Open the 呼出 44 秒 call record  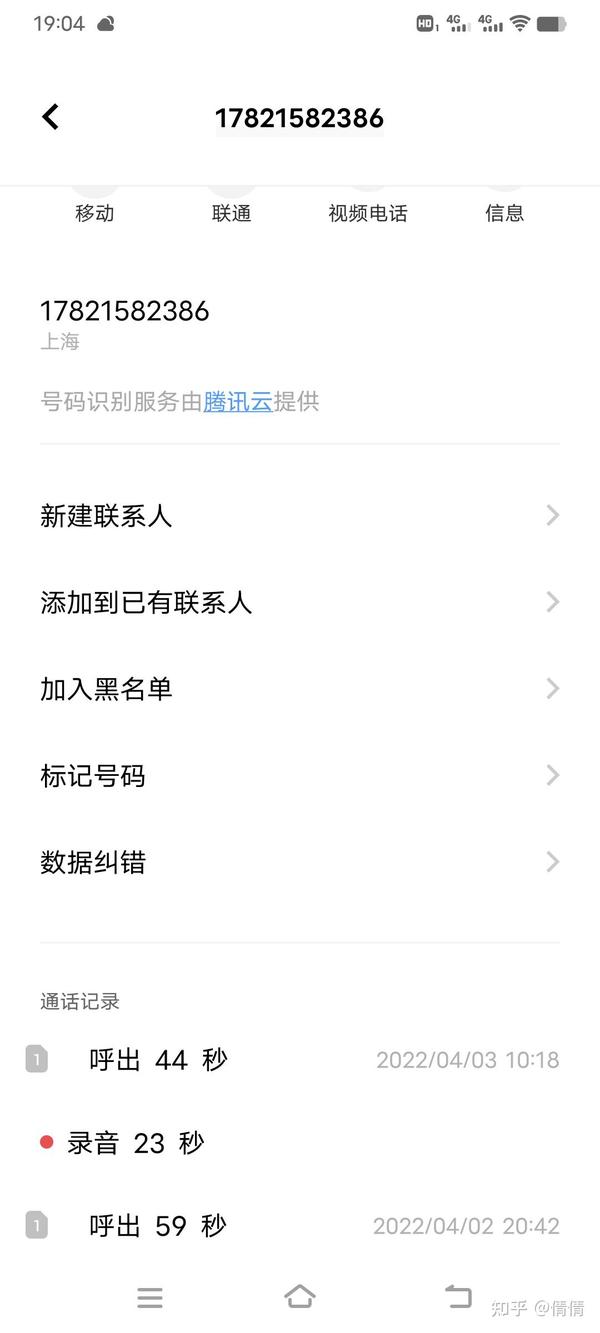300,1060
